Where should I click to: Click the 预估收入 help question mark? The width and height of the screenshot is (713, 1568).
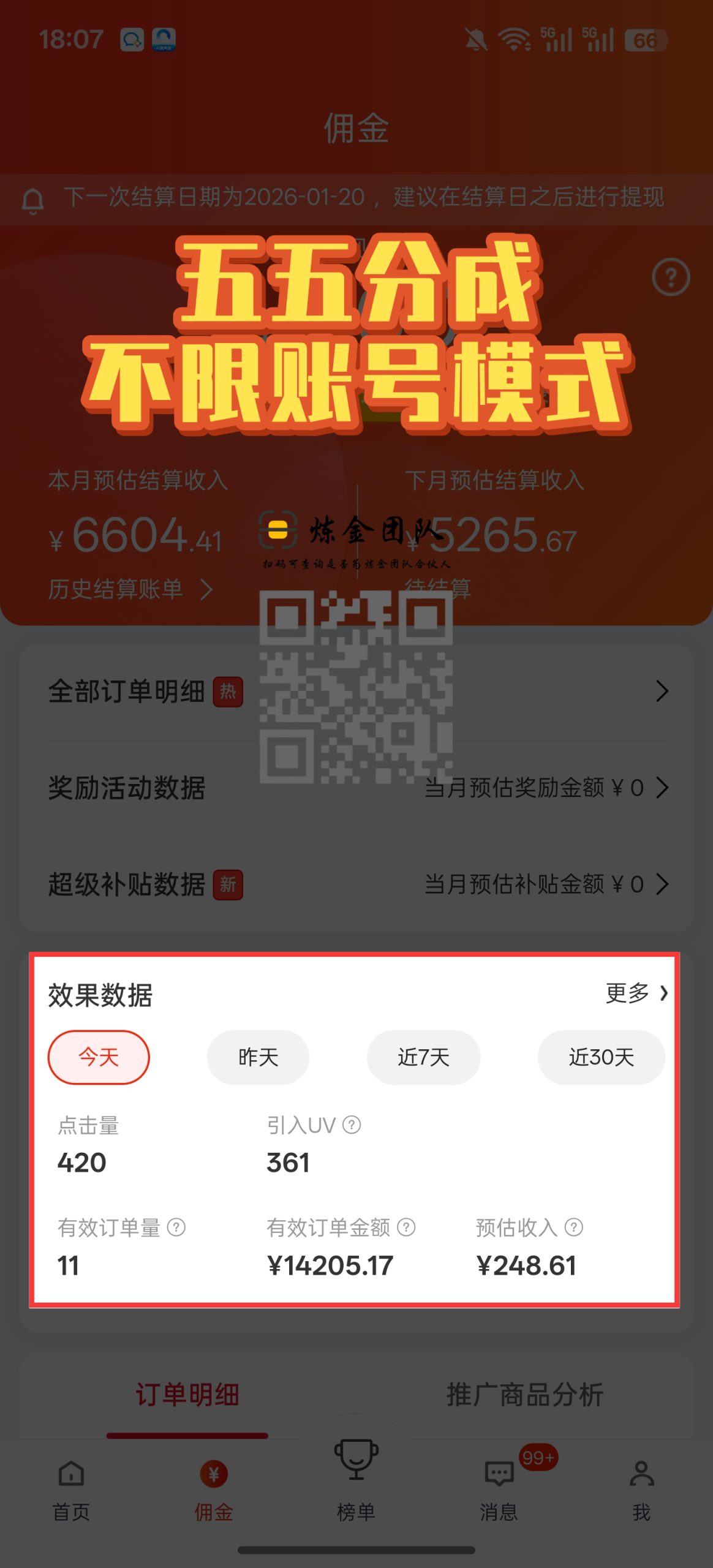point(573,1228)
